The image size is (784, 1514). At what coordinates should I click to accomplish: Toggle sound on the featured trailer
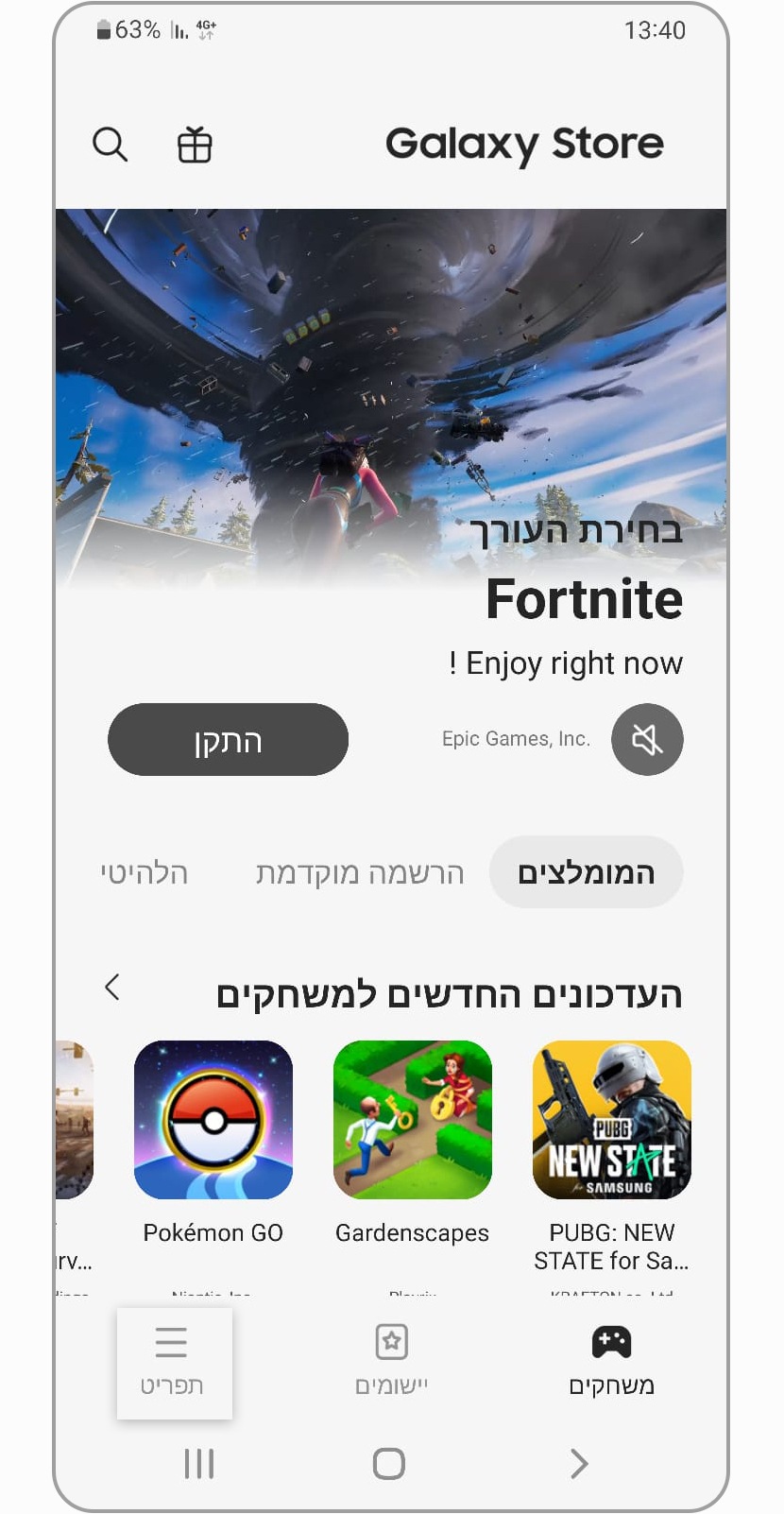[648, 740]
